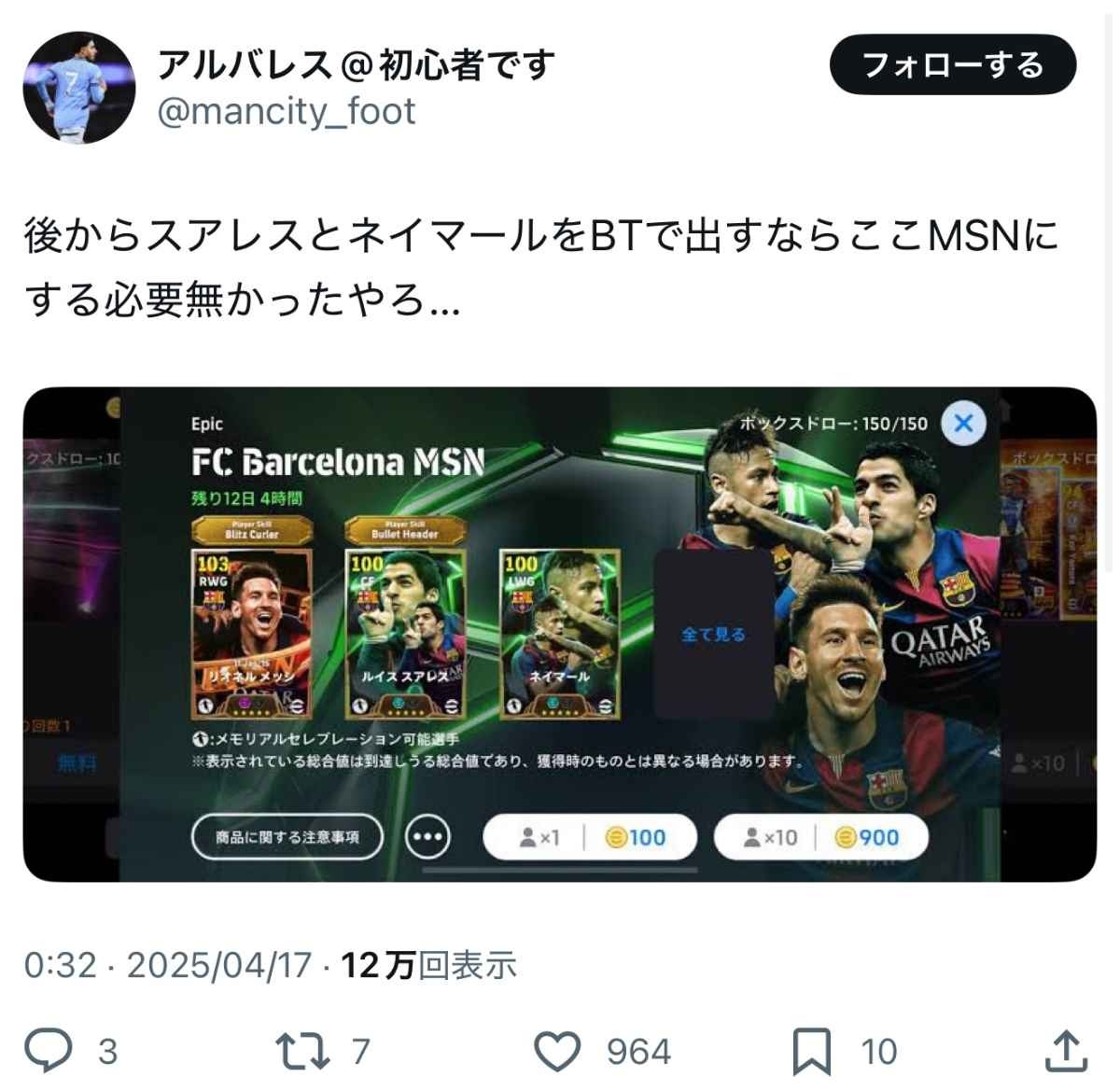Reply to this post
Viewport: 1120px width, 1091px height.
49,1050
